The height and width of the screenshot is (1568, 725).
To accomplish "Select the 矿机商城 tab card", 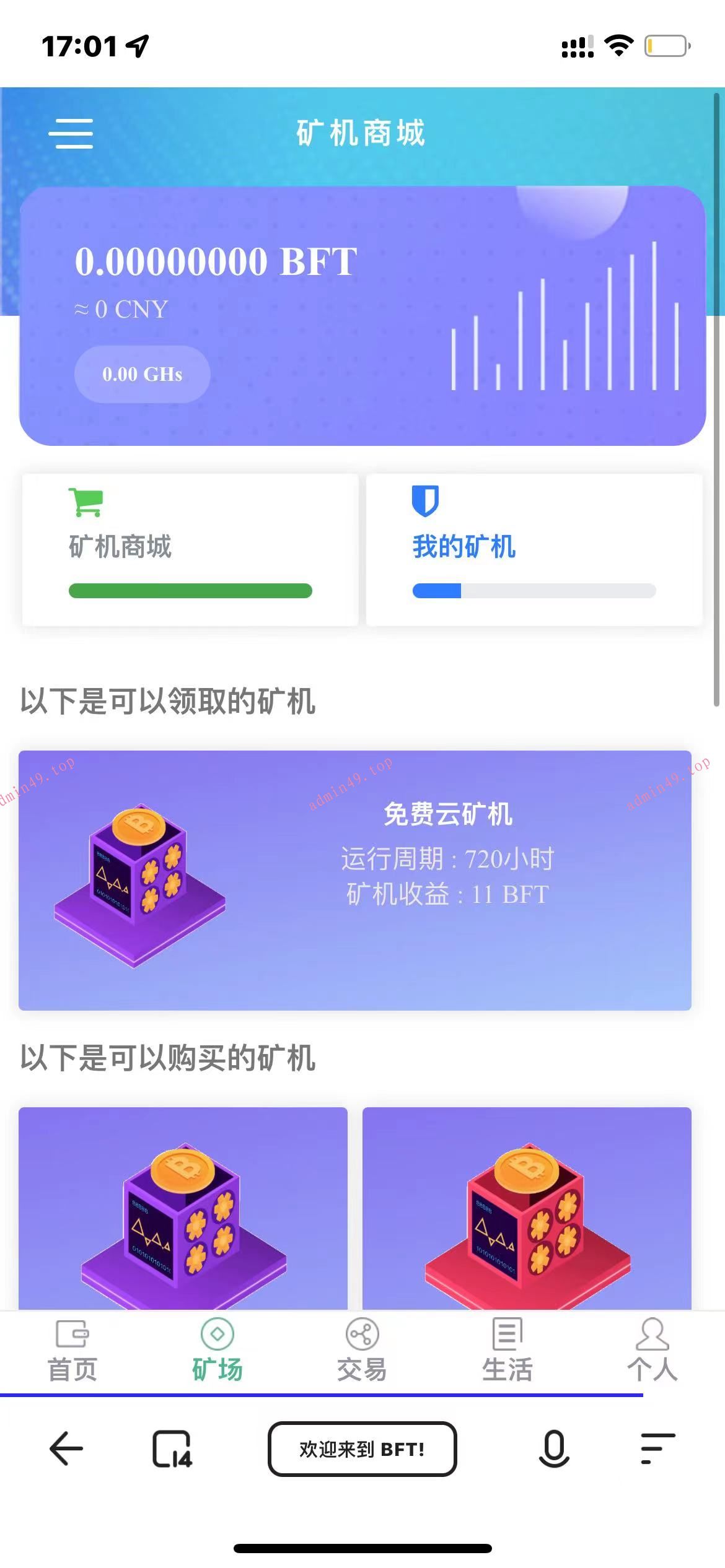I will click(x=190, y=549).
